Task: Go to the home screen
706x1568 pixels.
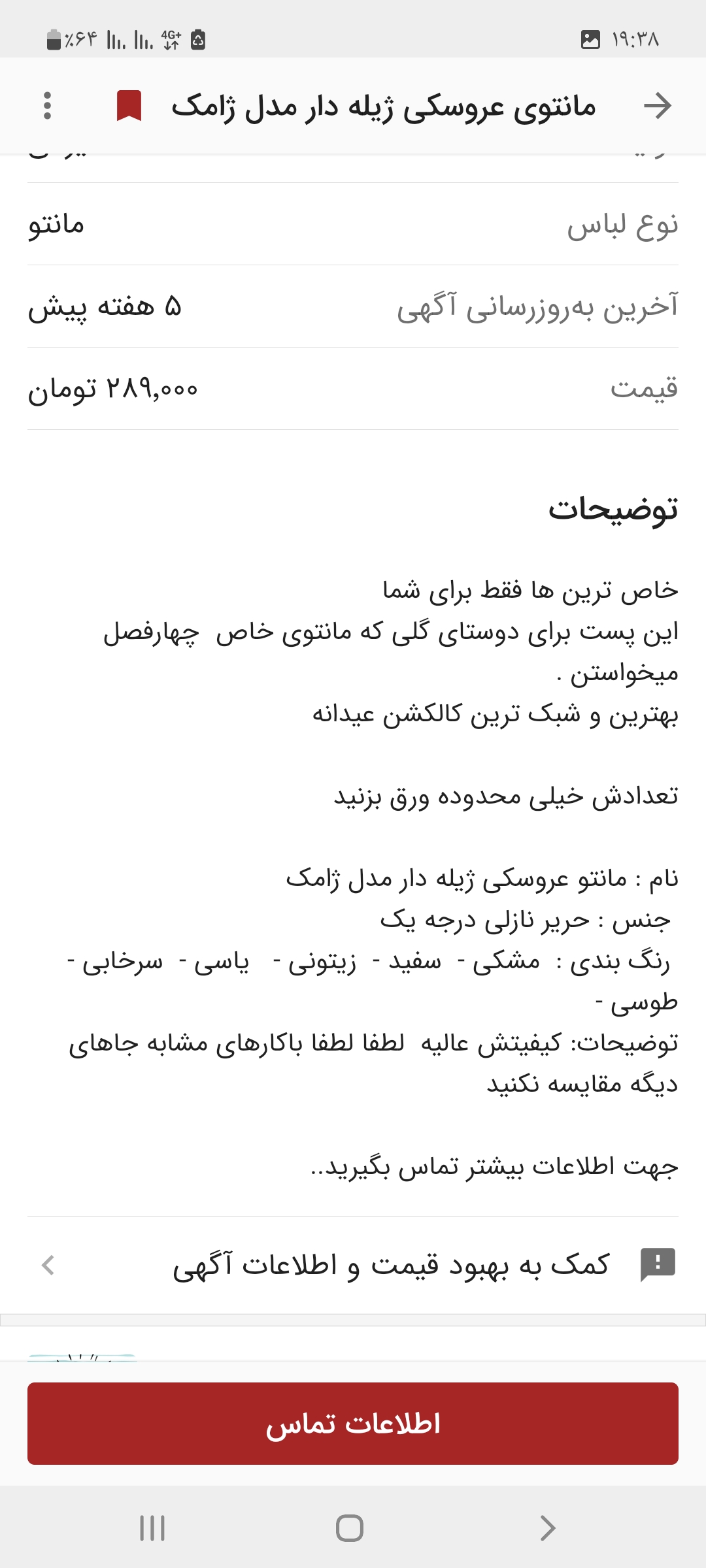Action: [x=350, y=1528]
